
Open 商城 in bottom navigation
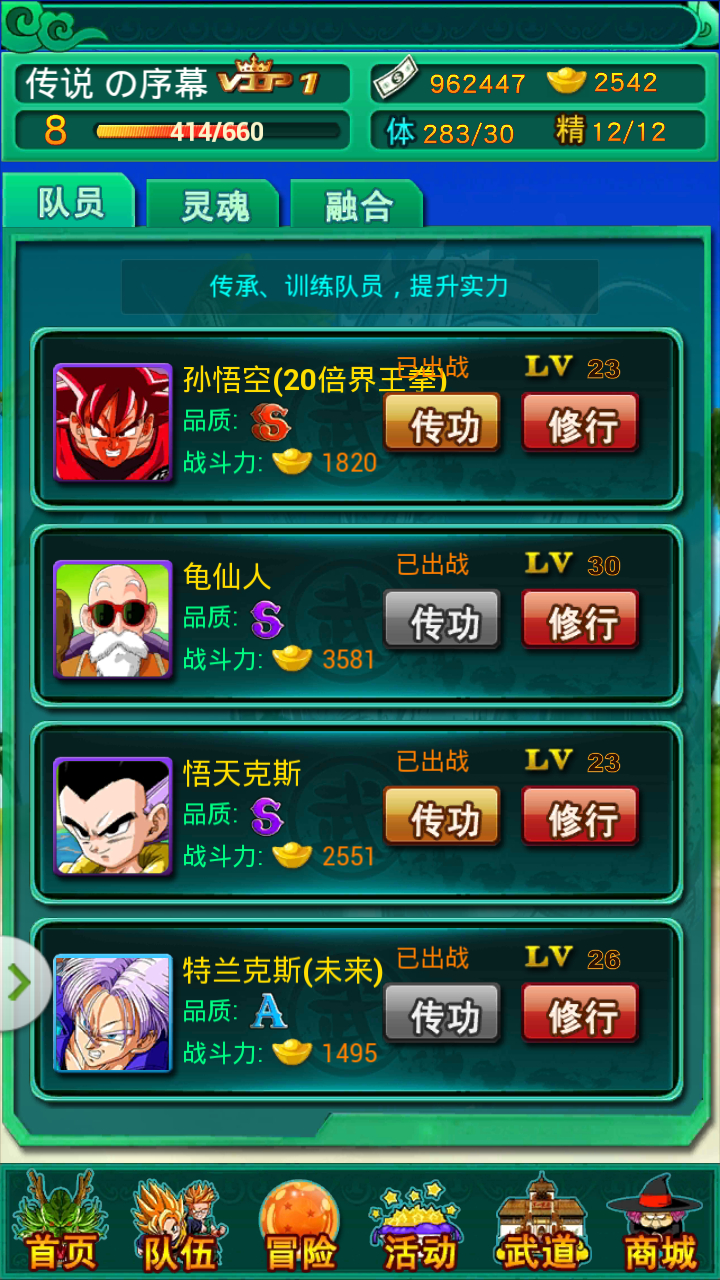pyautogui.click(x=659, y=1222)
